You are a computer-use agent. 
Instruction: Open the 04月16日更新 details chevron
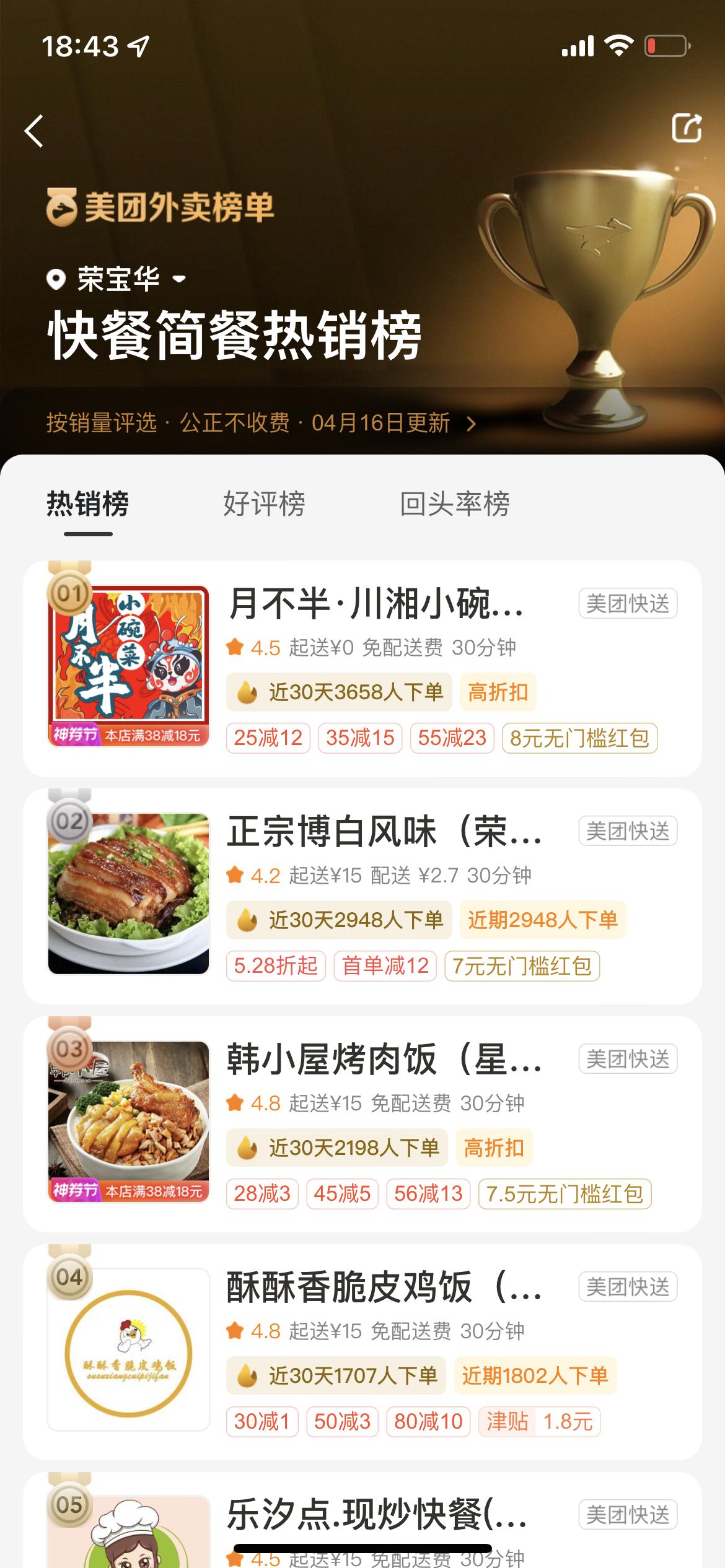(472, 425)
